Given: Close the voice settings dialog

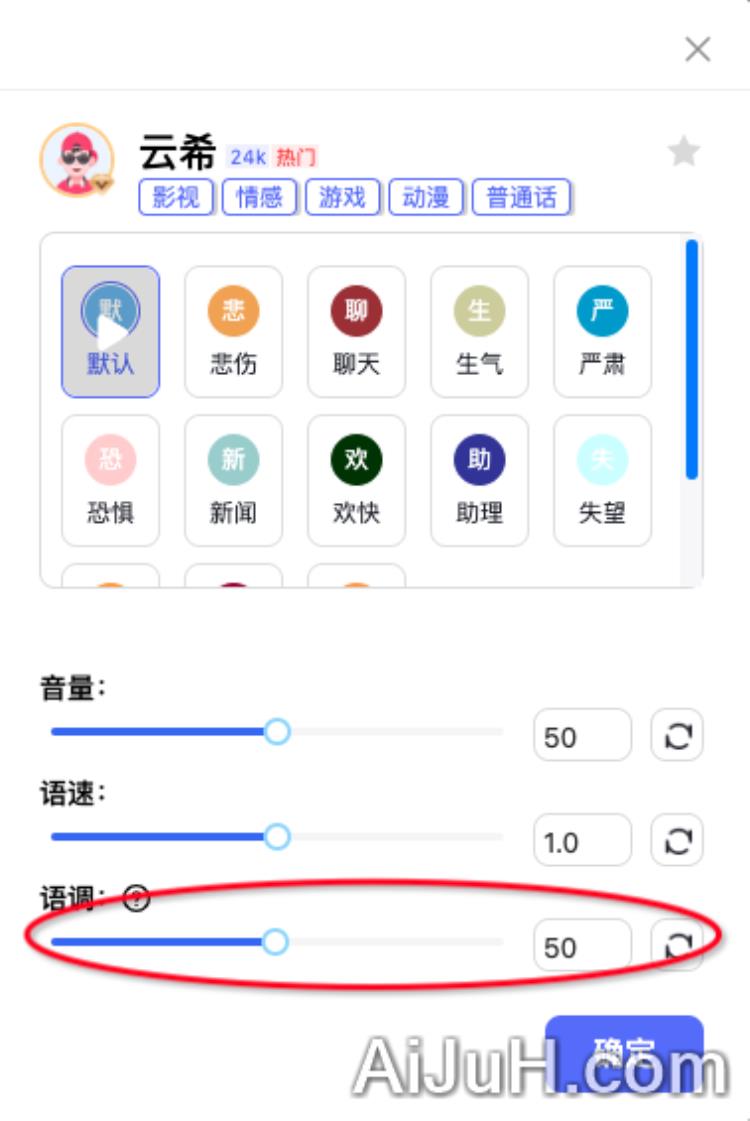Looking at the screenshot, I should tap(697, 48).
